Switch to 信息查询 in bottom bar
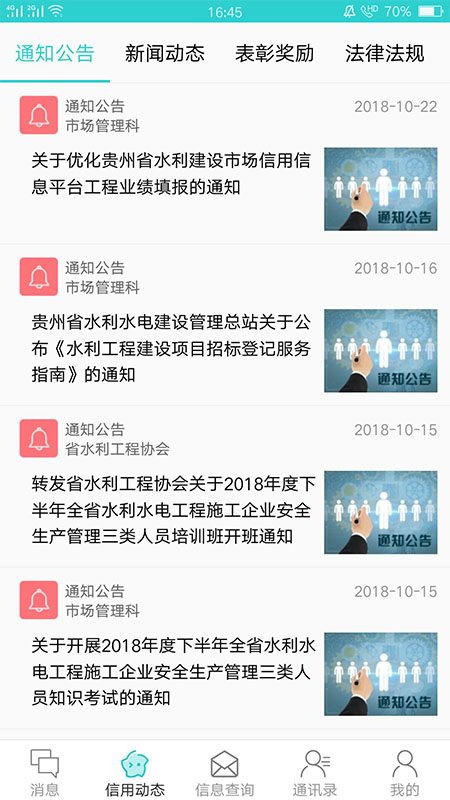This screenshot has width=450, height=800. 224,772
